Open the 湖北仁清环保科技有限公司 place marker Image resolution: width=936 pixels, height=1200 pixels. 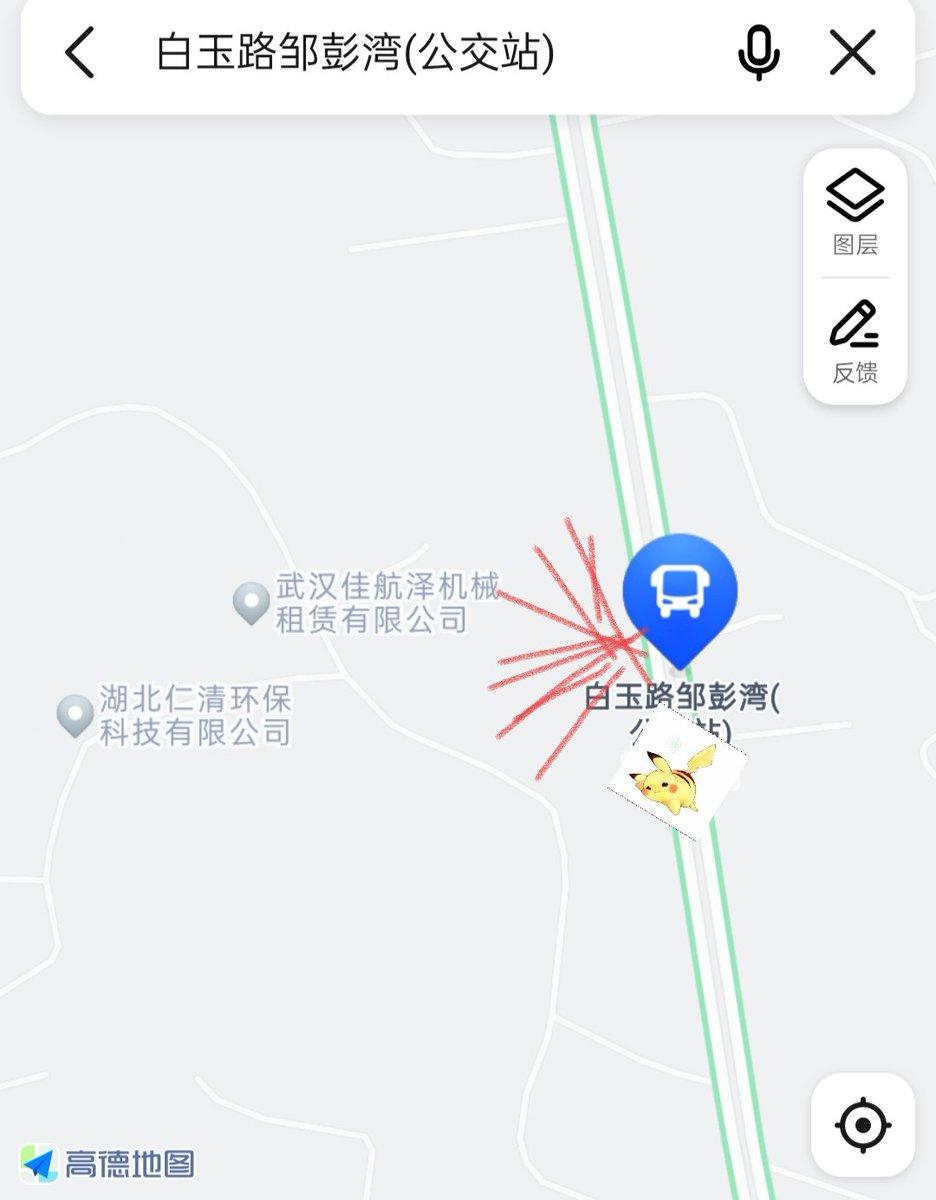75,715
